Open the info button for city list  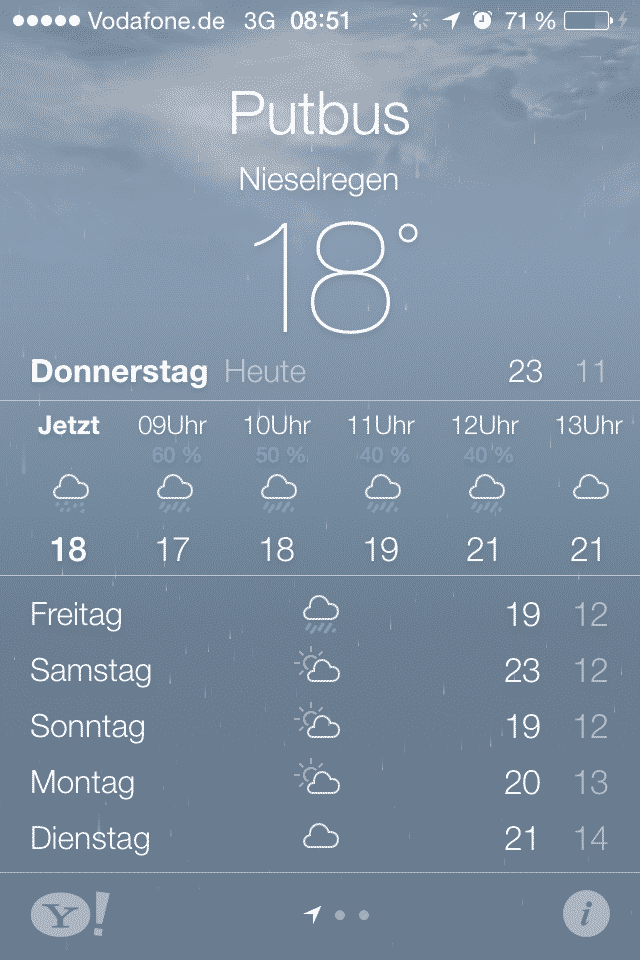tap(586, 914)
